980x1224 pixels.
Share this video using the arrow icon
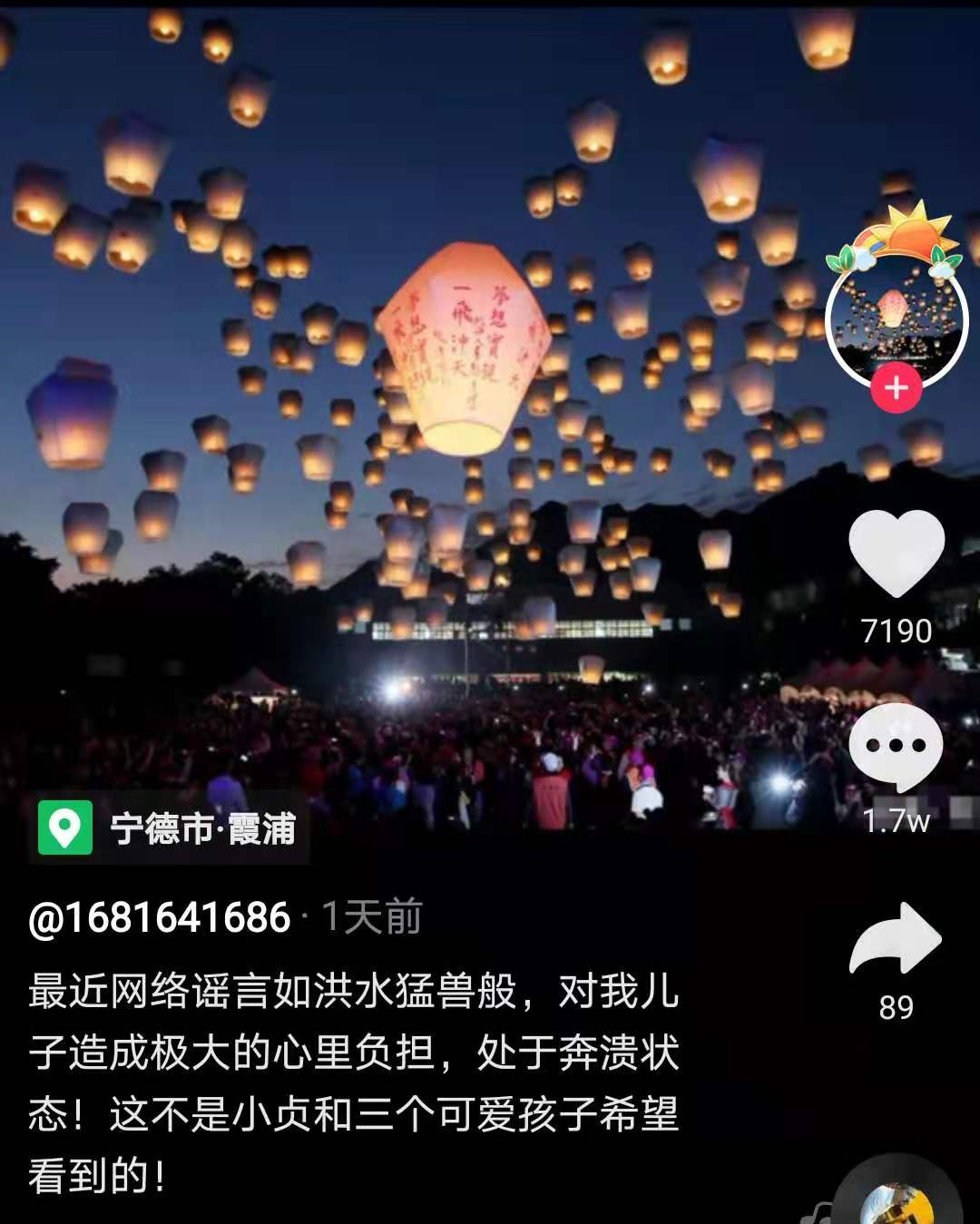897,940
